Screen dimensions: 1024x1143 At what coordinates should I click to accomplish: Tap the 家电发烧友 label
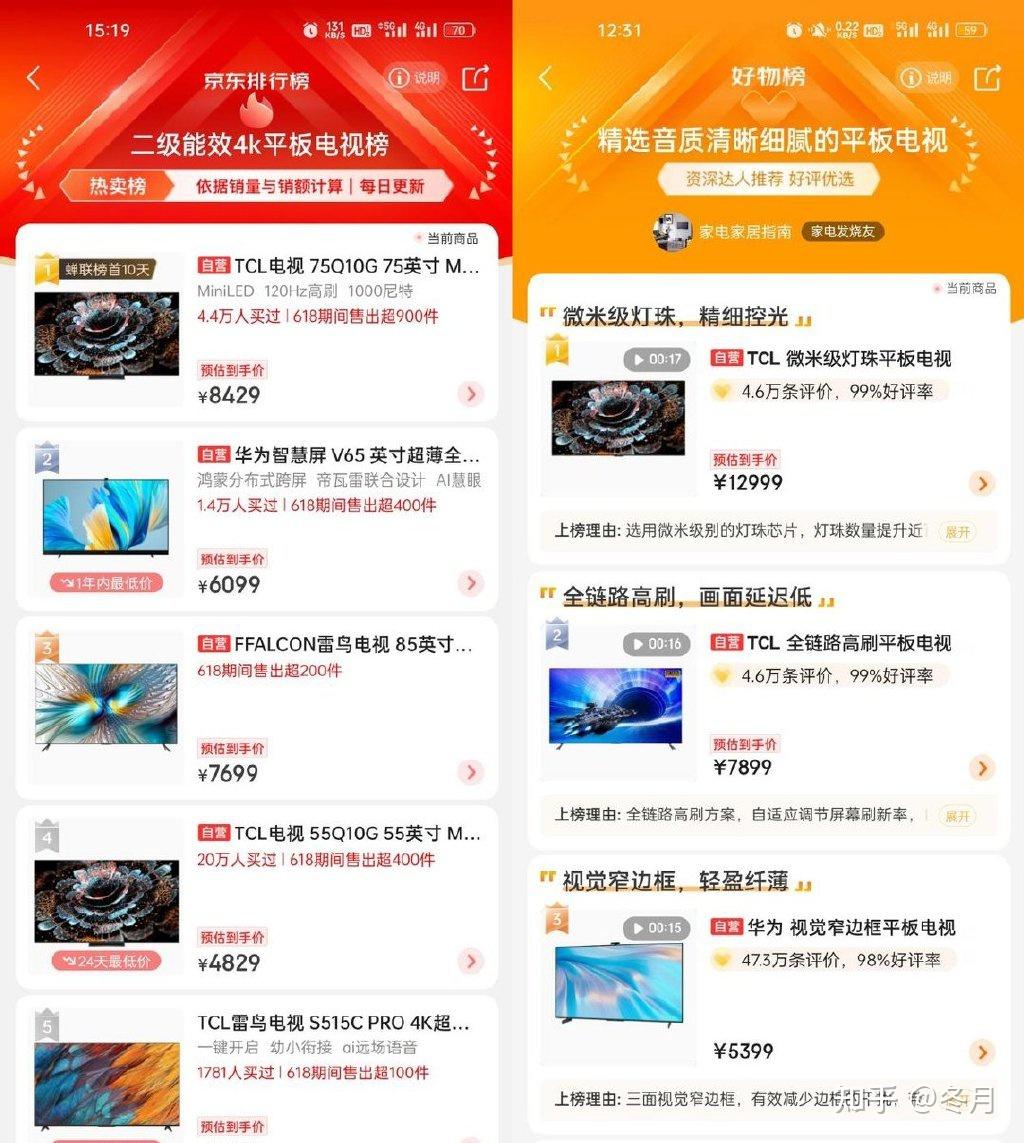coord(843,231)
